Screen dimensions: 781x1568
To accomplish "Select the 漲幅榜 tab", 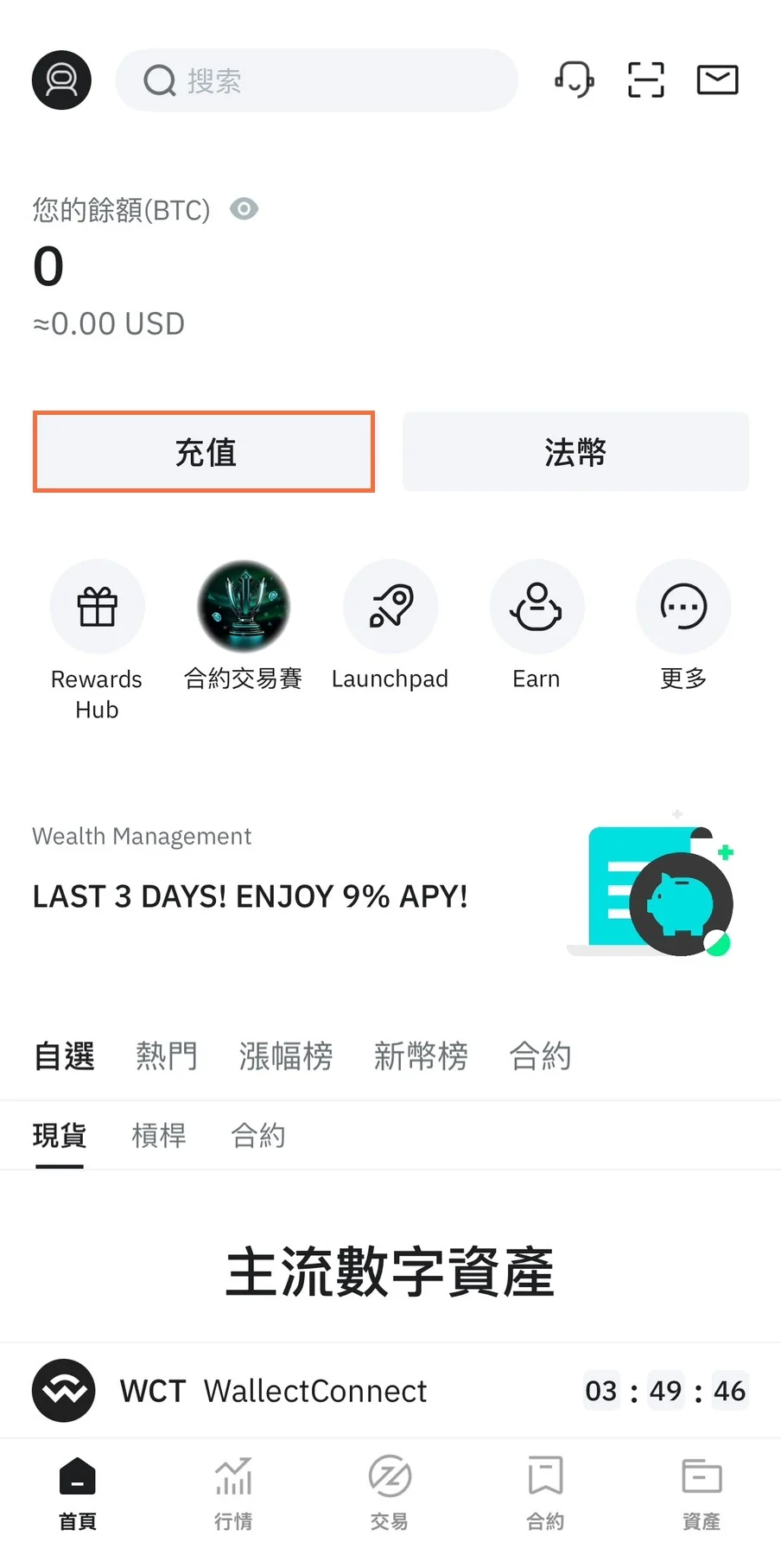I will [285, 1055].
